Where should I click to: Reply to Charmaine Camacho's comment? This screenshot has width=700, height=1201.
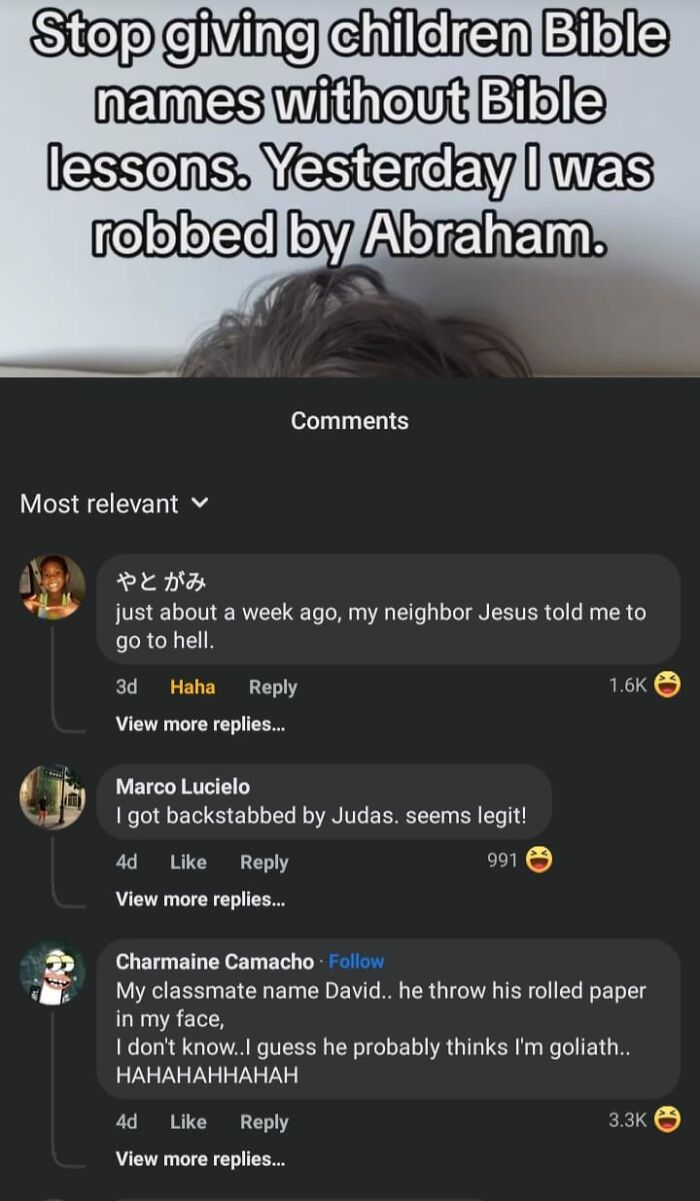coord(264,1122)
